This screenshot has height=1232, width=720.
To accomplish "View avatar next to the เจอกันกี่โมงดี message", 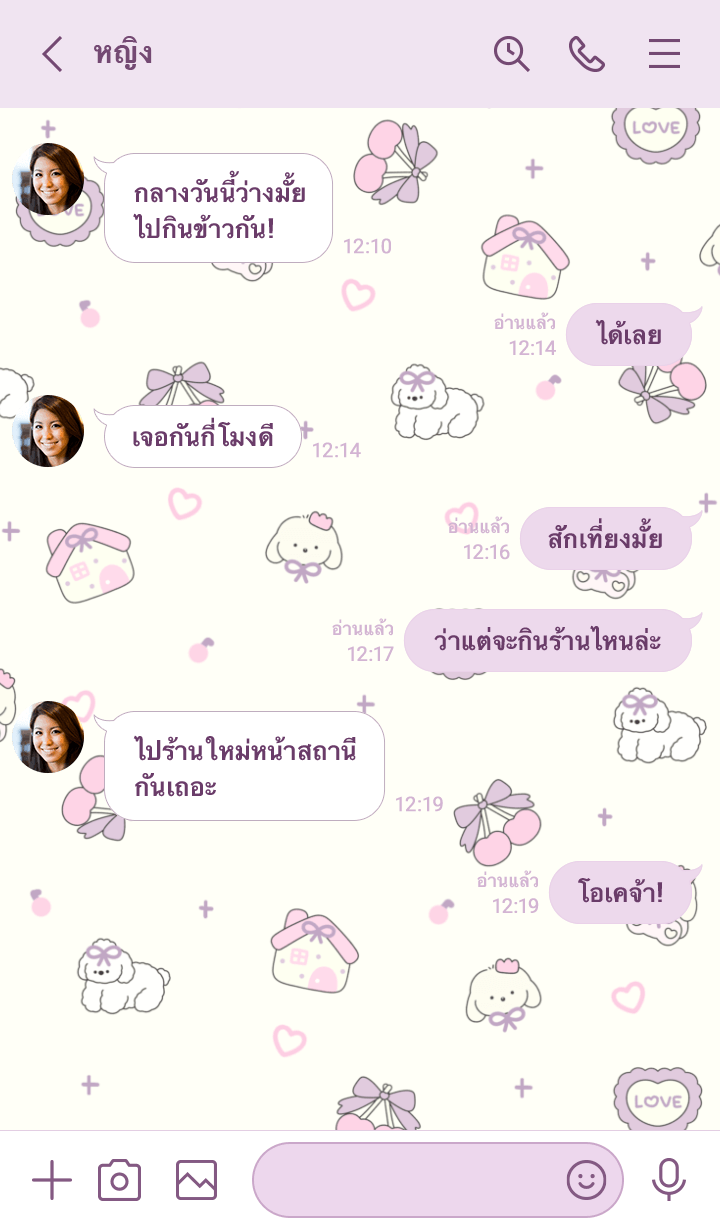I will pyautogui.click(x=49, y=431).
